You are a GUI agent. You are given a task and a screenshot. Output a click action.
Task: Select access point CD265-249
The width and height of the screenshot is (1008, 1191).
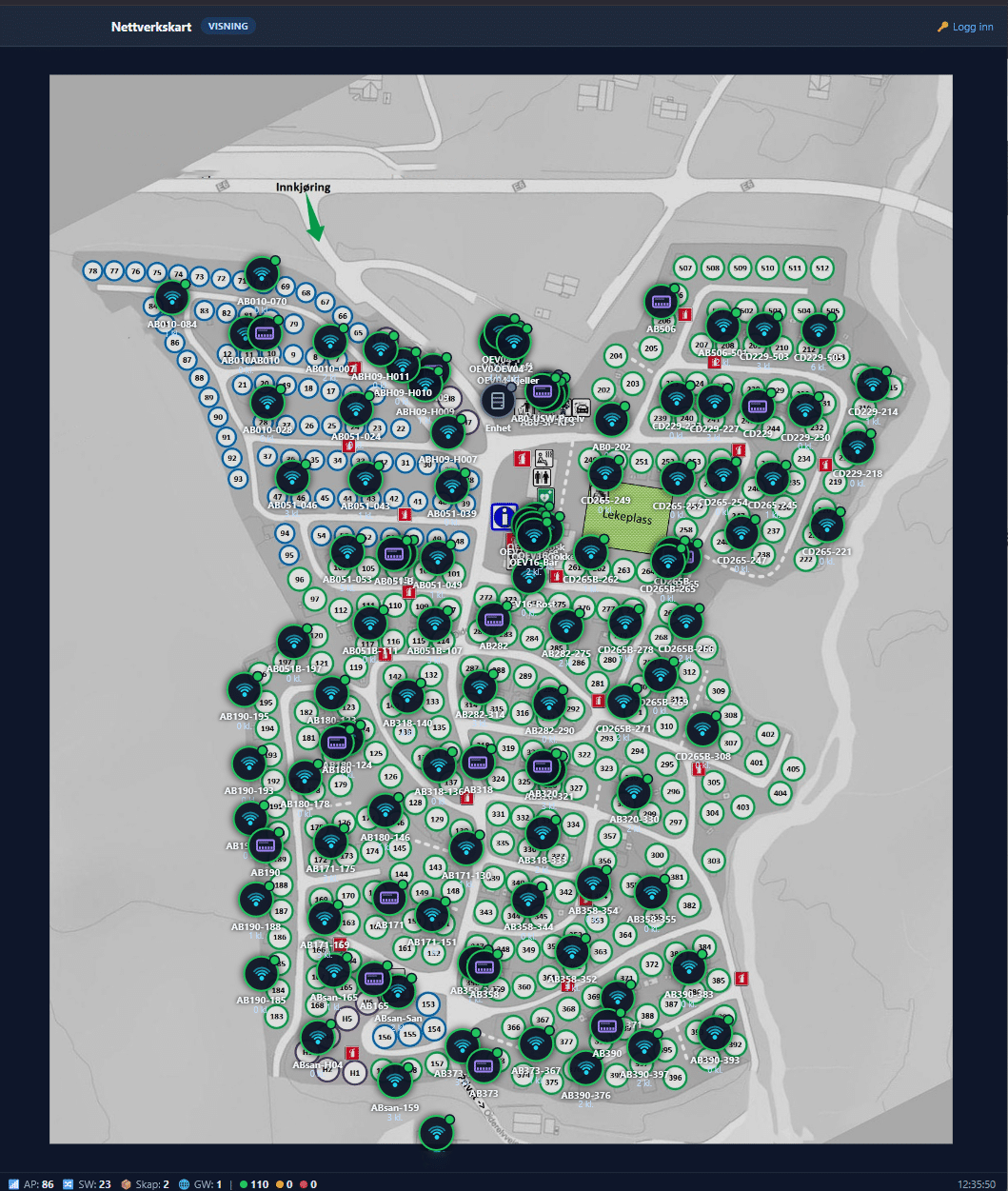[605, 474]
